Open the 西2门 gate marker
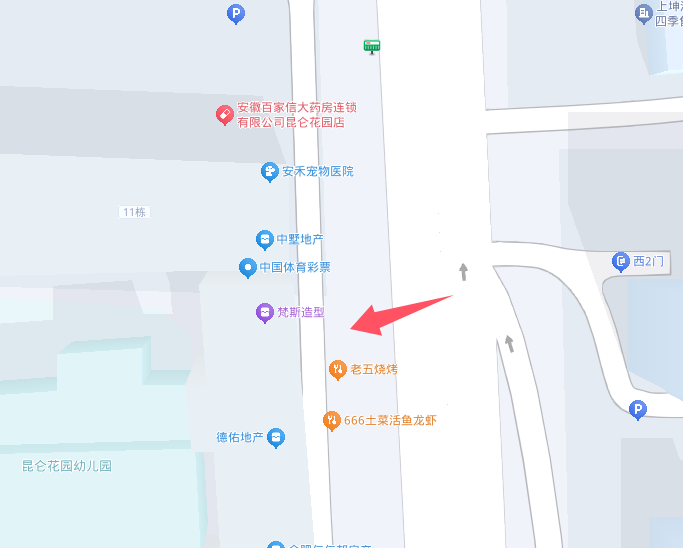683x548 pixels. pyautogui.click(x=621, y=262)
